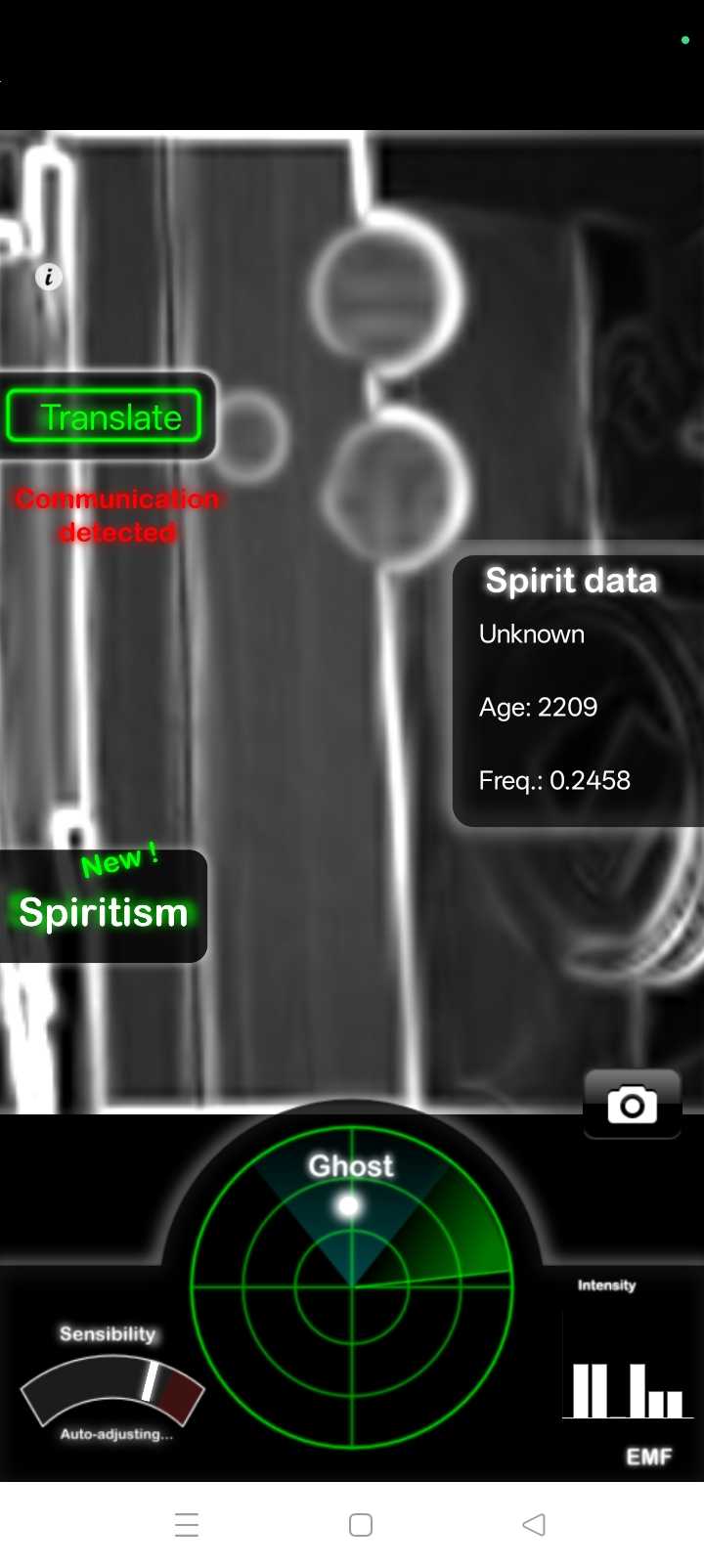Tap the green Translate button
Image resolution: width=704 pixels, height=1568 pixels.
click(x=104, y=416)
